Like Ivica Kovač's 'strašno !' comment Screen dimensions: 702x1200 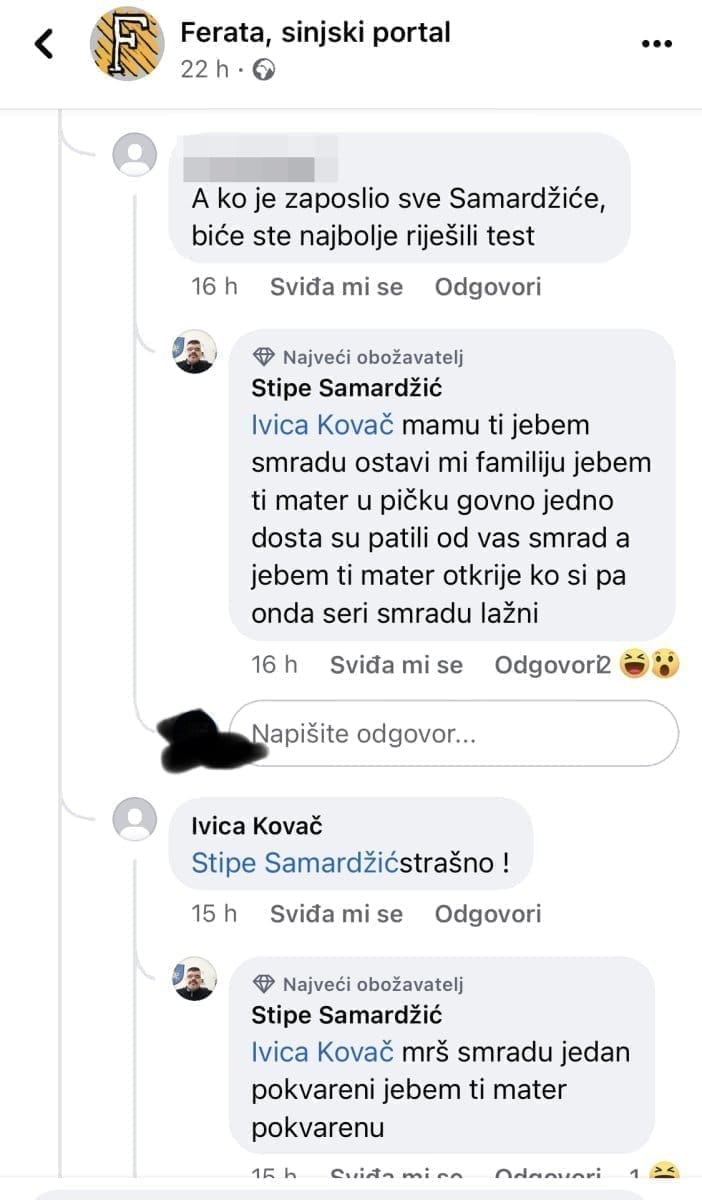336,913
